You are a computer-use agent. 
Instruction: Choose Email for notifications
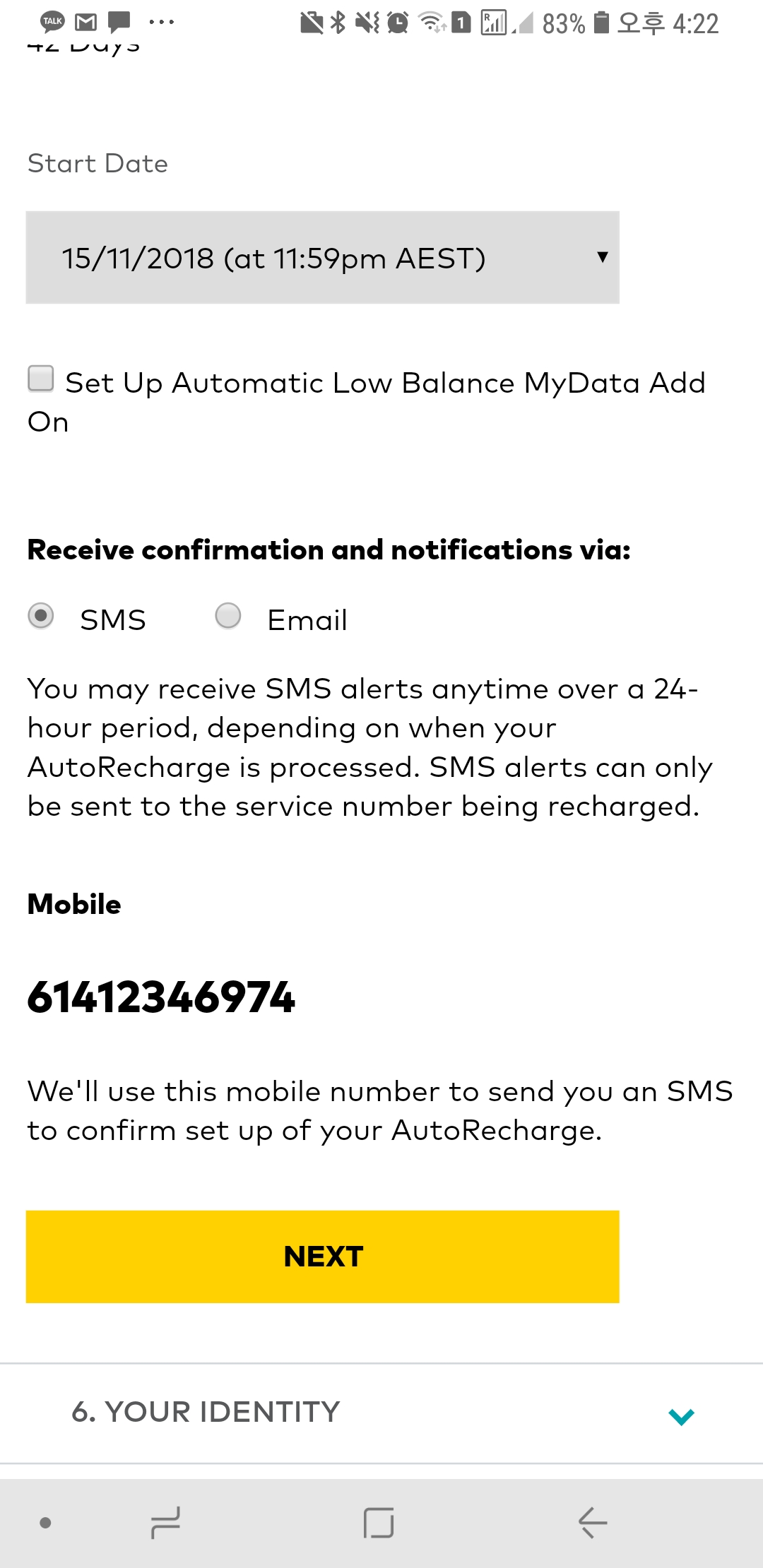(x=228, y=616)
